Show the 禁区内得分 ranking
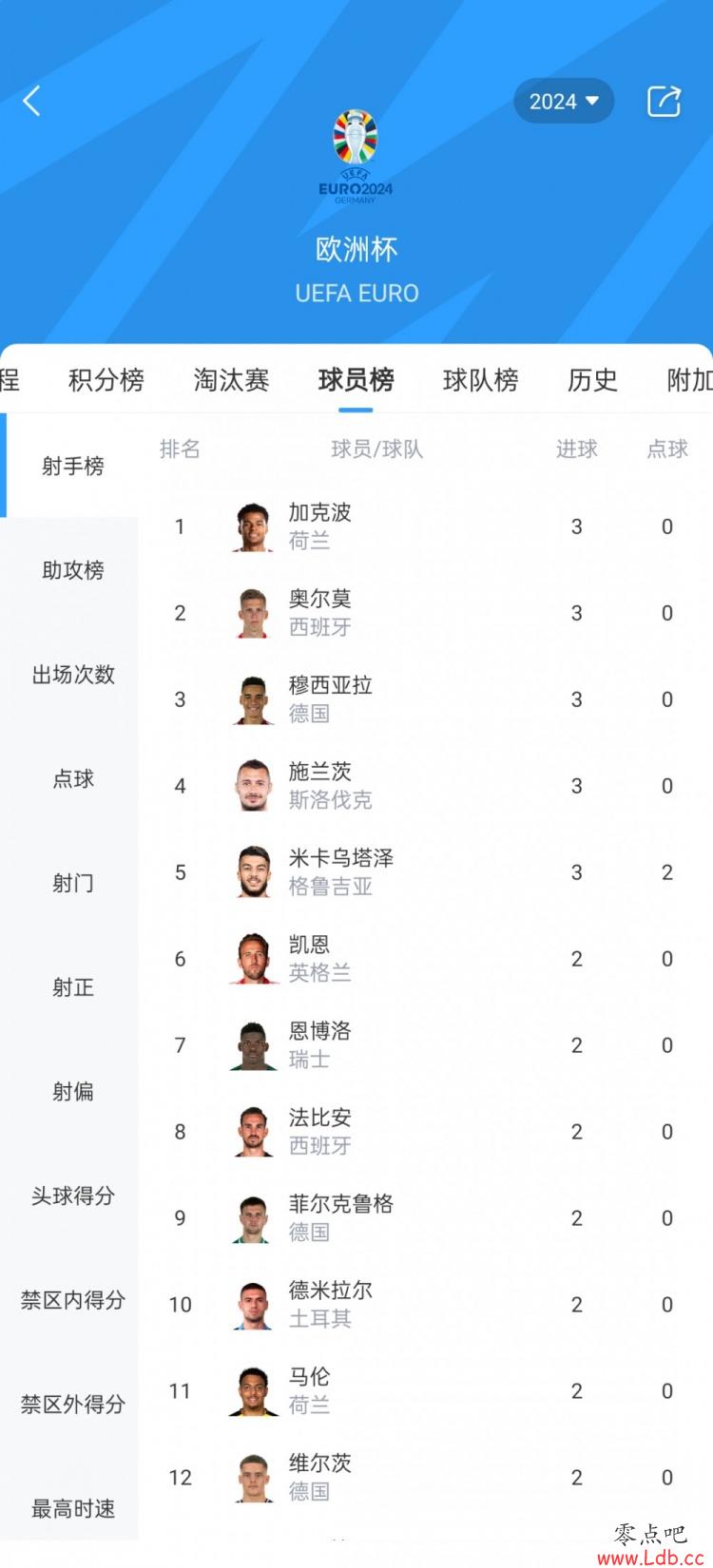Viewport: 713px width, 1568px height. click(72, 1300)
